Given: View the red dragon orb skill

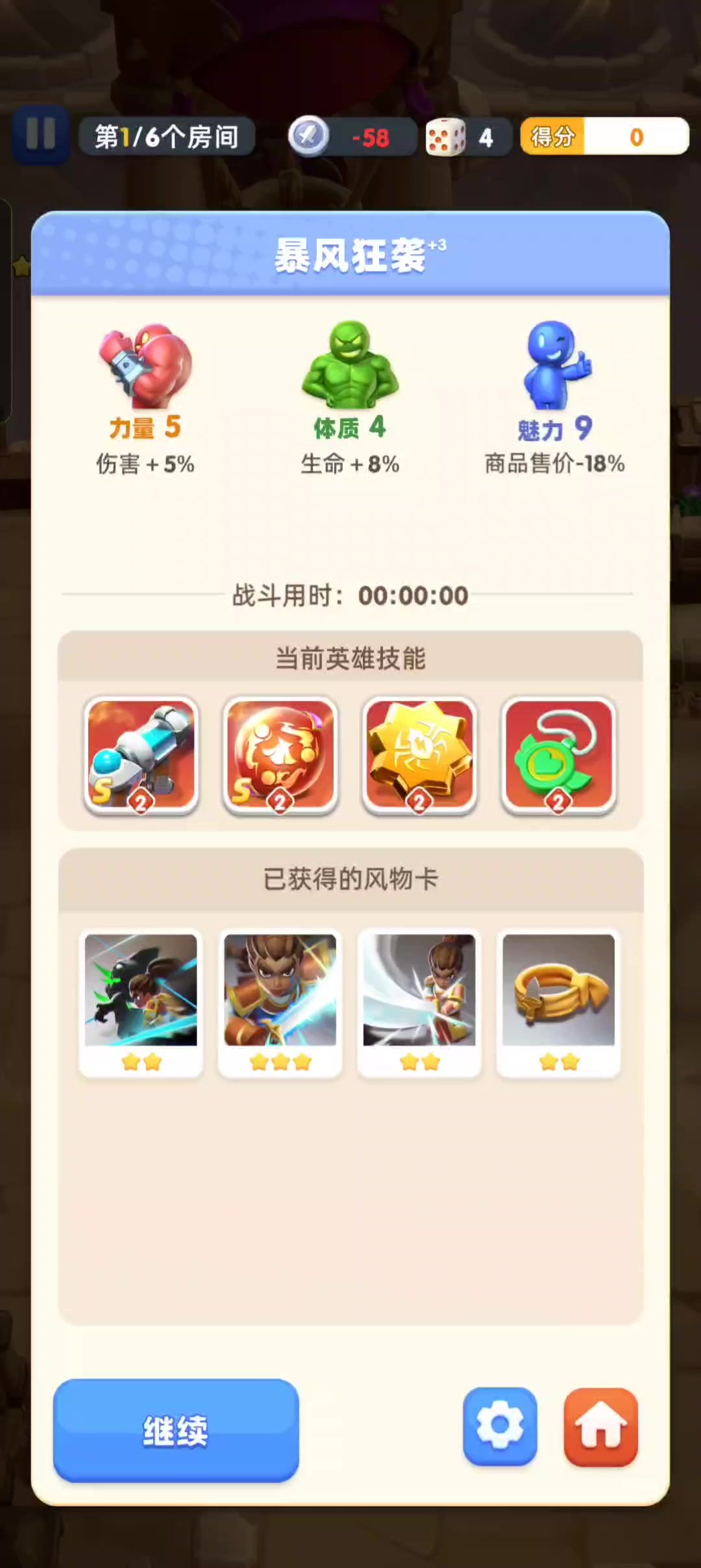Looking at the screenshot, I should [280, 754].
